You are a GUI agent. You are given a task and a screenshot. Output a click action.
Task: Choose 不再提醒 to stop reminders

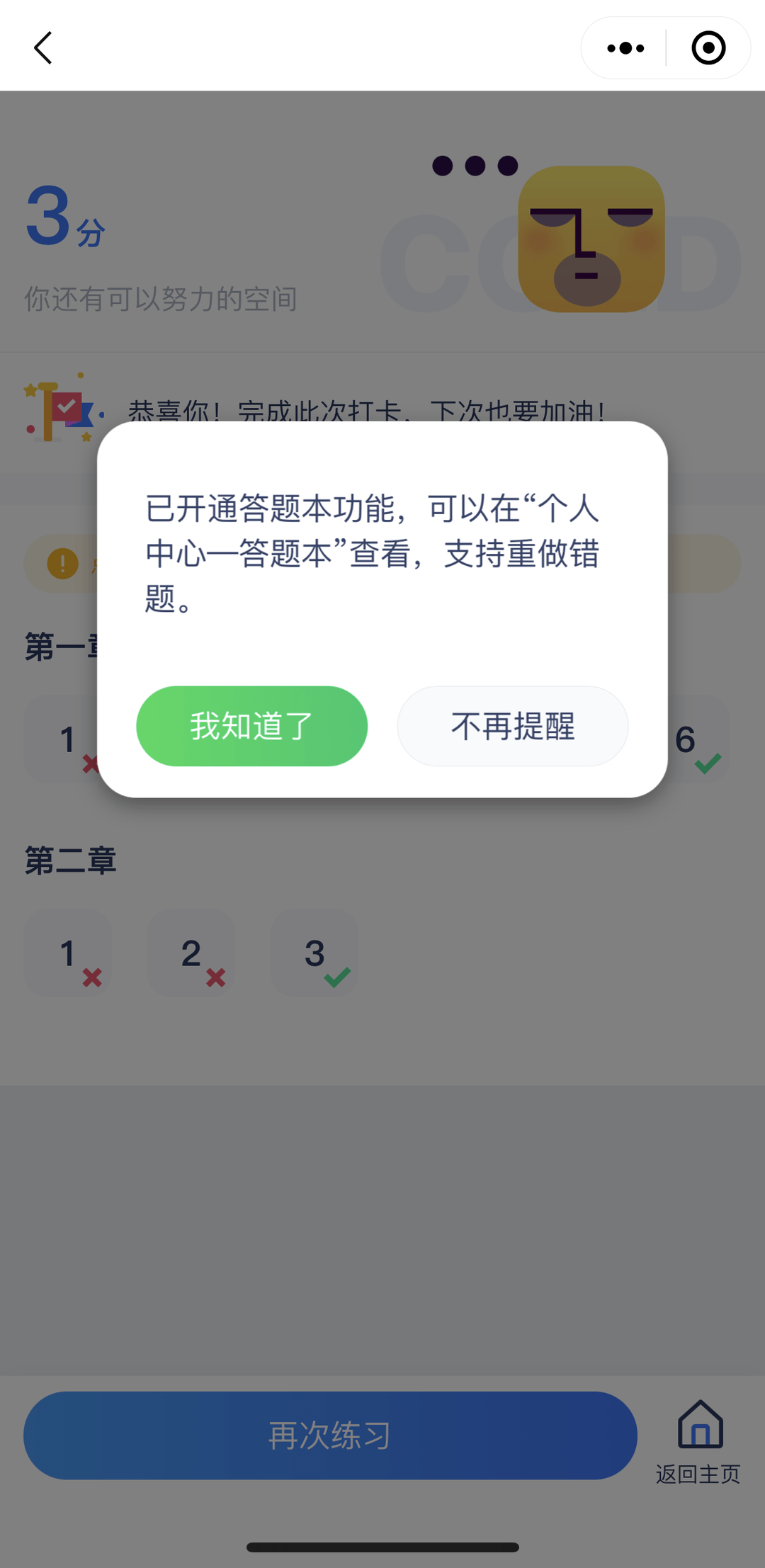tap(512, 726)
